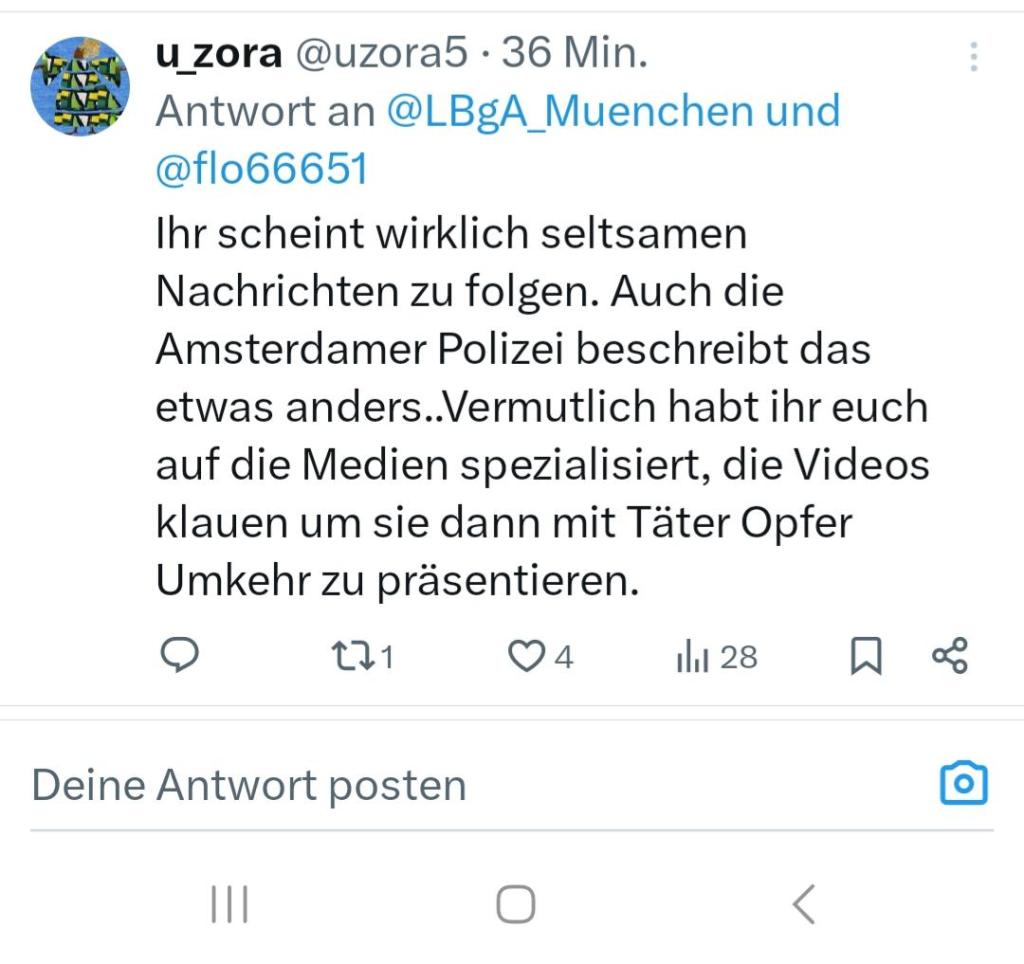The image size is (1024, 964).
Task: Open the tweet overflow menu
Action: 973,57
